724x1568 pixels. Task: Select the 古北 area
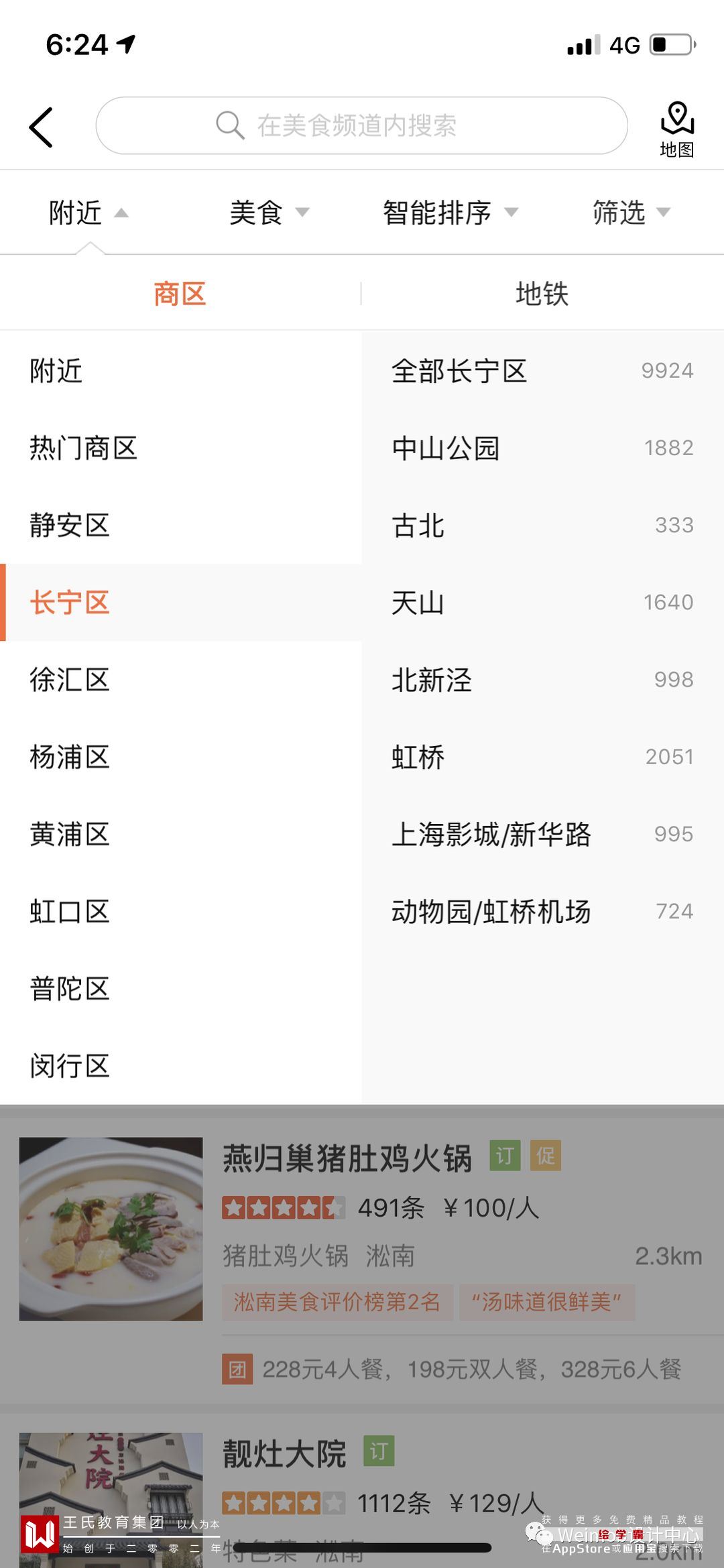click(542, 525)
